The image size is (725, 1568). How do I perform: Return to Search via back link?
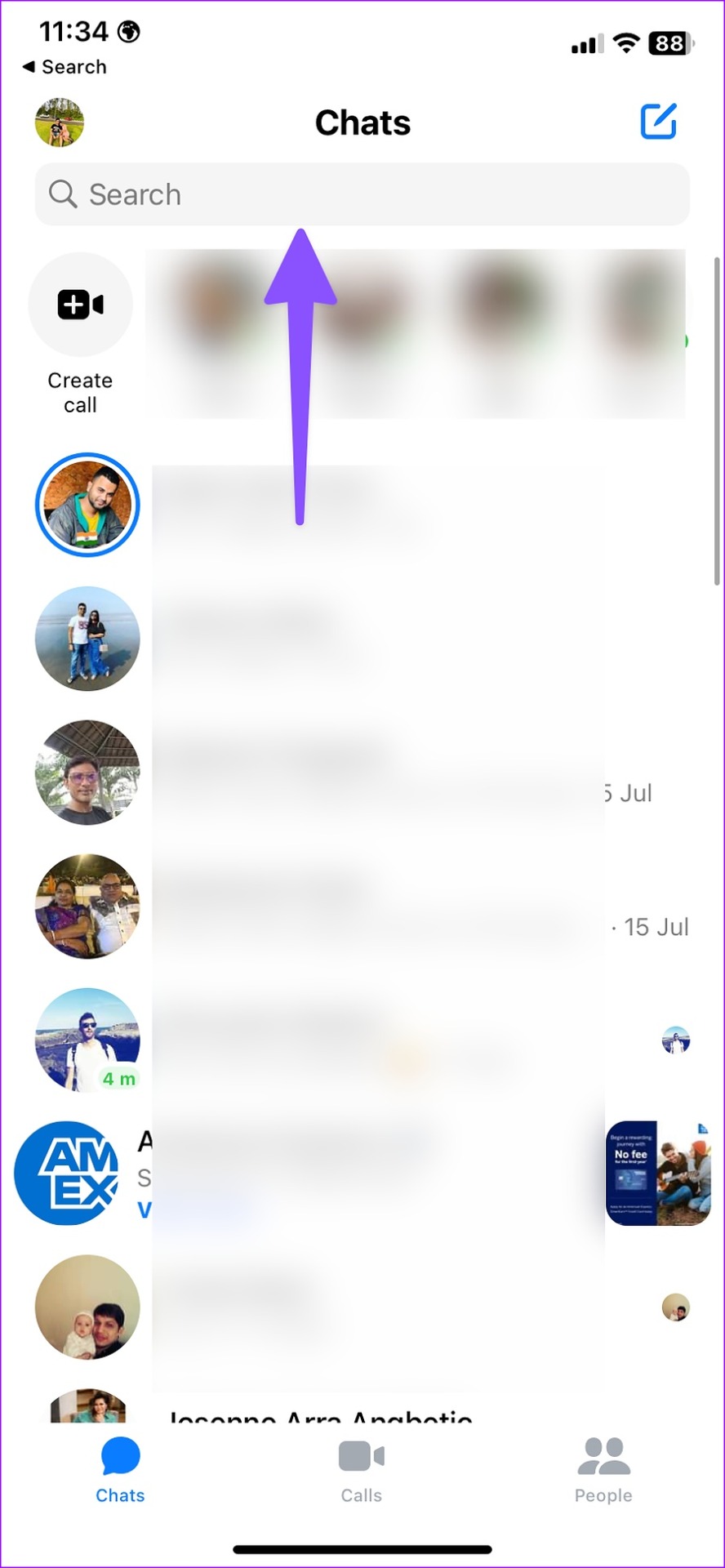tap(65, 67)
